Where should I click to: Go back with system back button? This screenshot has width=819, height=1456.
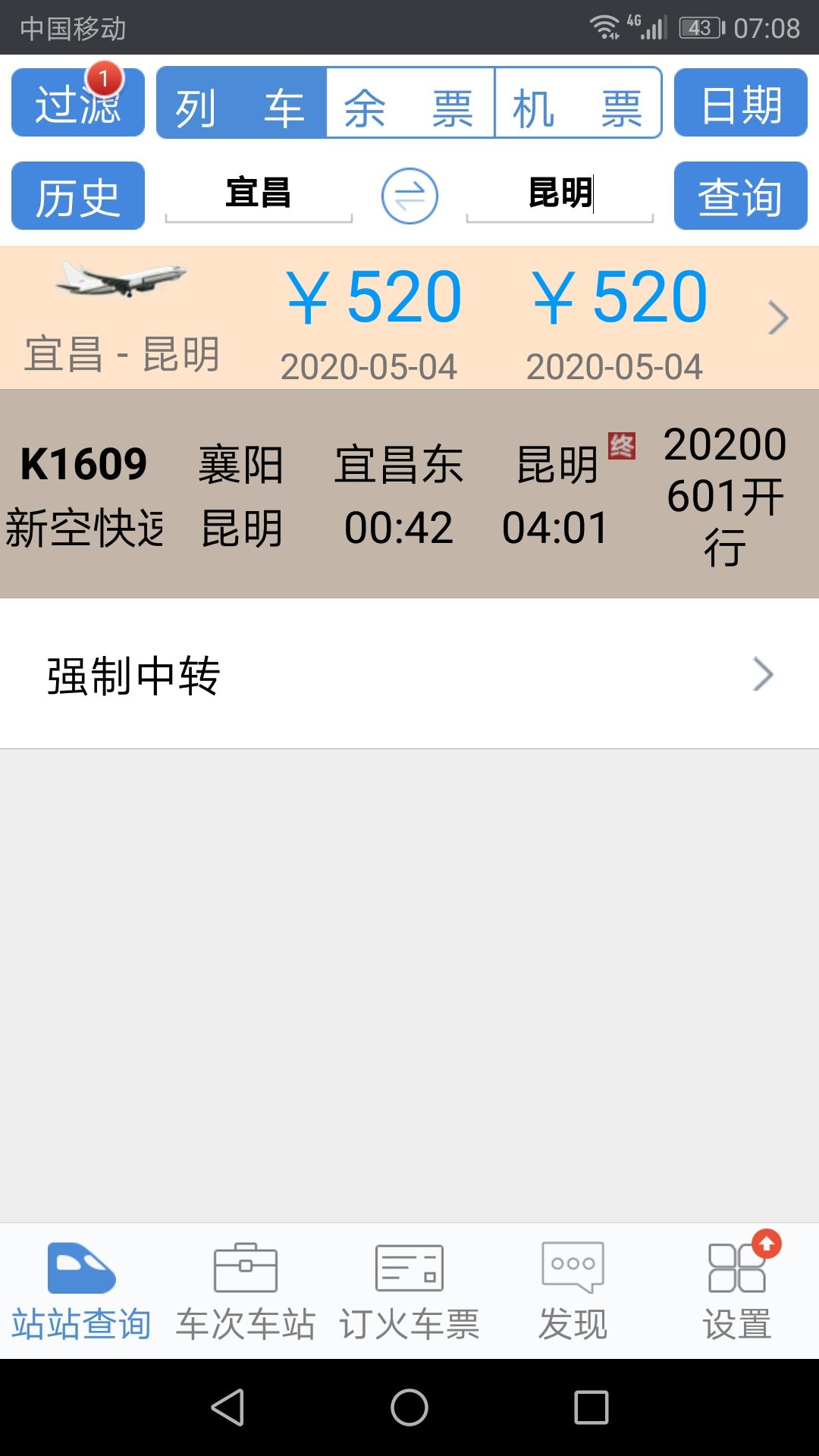[227, 1407]
